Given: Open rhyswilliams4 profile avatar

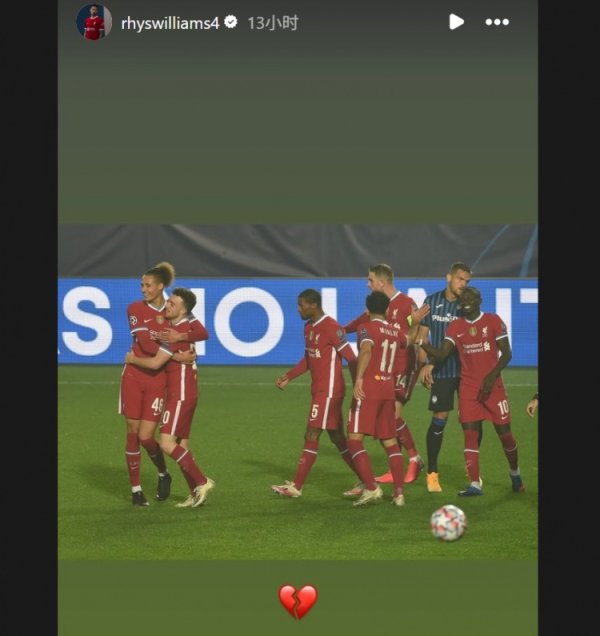Looking at the screenshot, I should (x=94, y=22).
